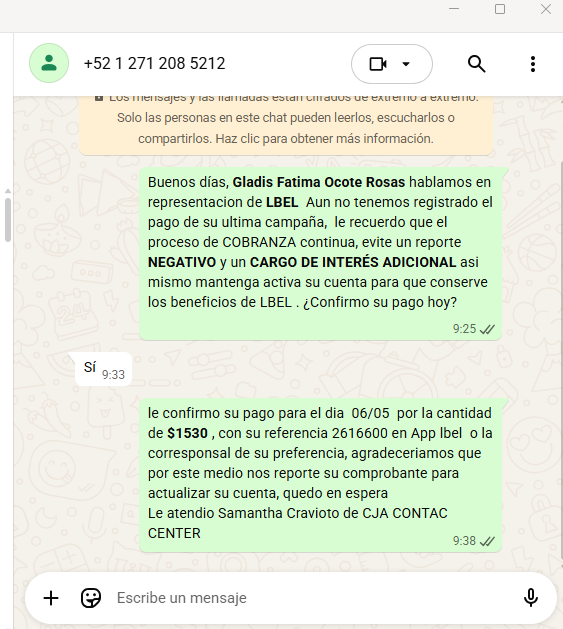563x629 pixels.
Task: Minimize the window
Action: (x=454, y=9)
